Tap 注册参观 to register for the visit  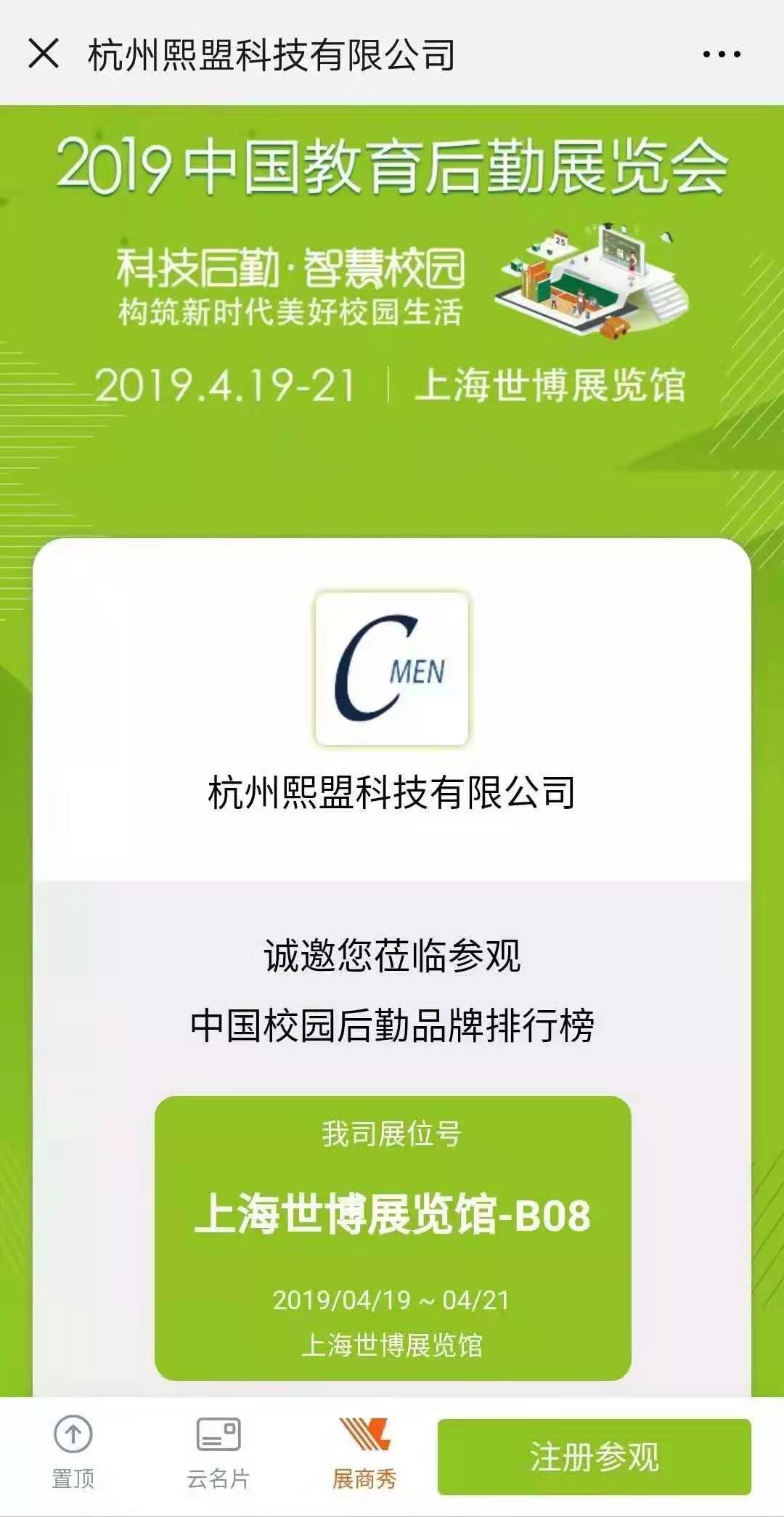[594, 1457]
